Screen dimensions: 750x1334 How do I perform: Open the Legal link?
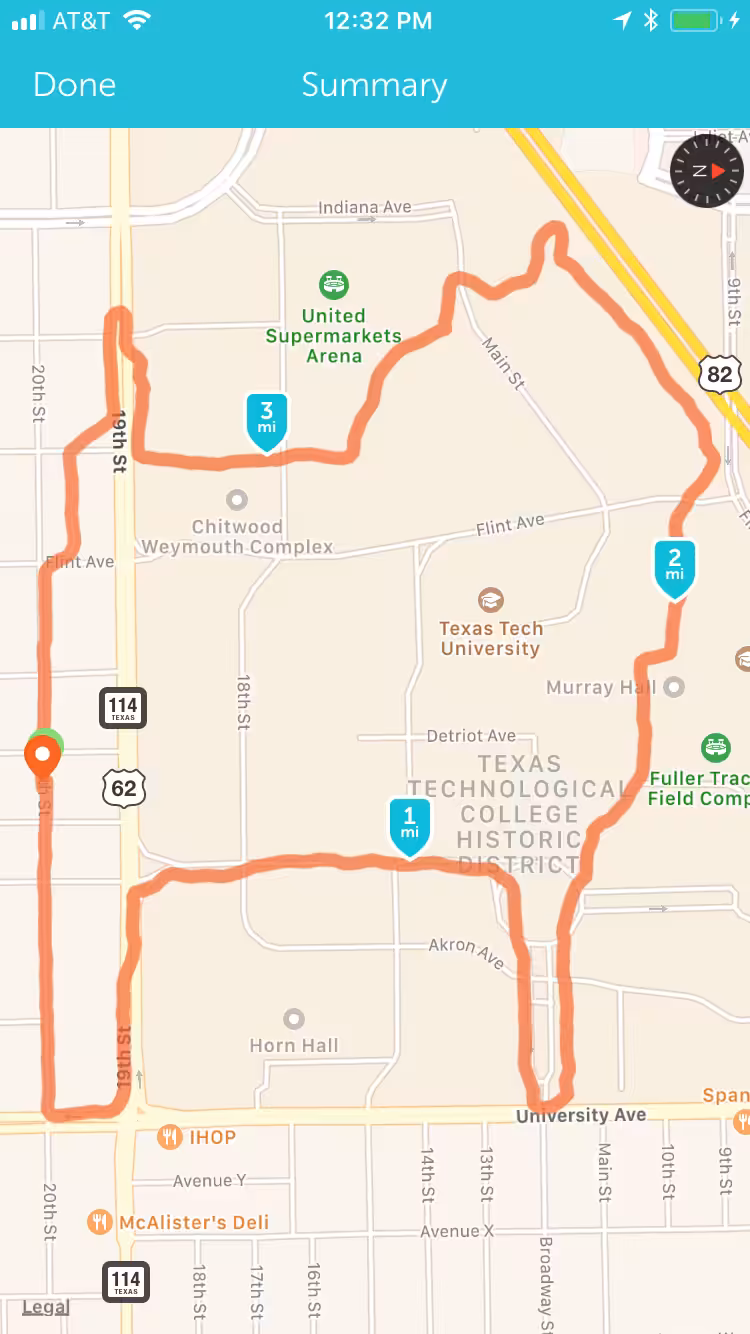[x=46, y=1307]
